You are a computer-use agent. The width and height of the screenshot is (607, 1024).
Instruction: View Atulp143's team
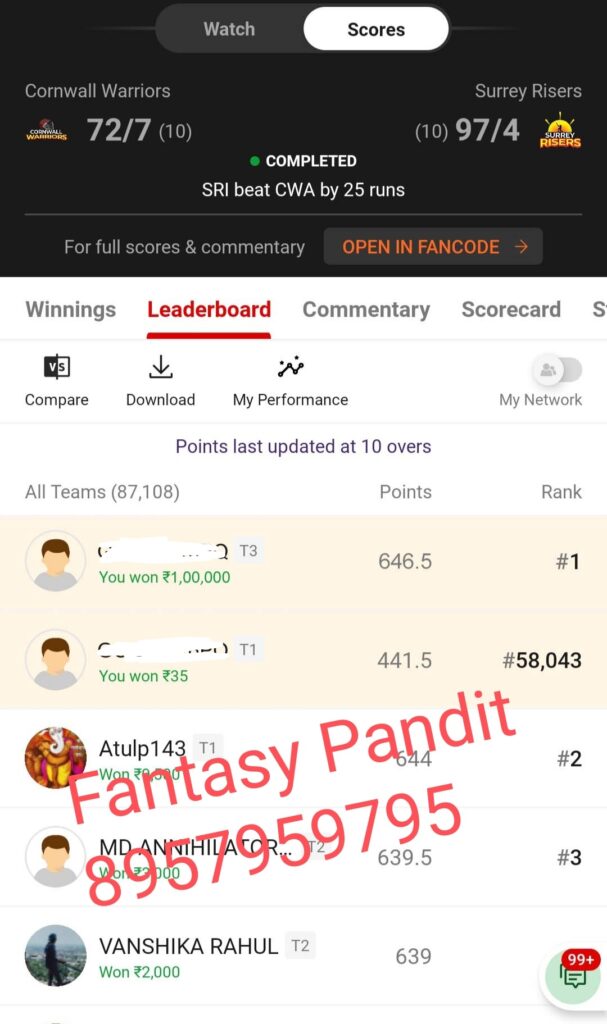pos(300,758)
